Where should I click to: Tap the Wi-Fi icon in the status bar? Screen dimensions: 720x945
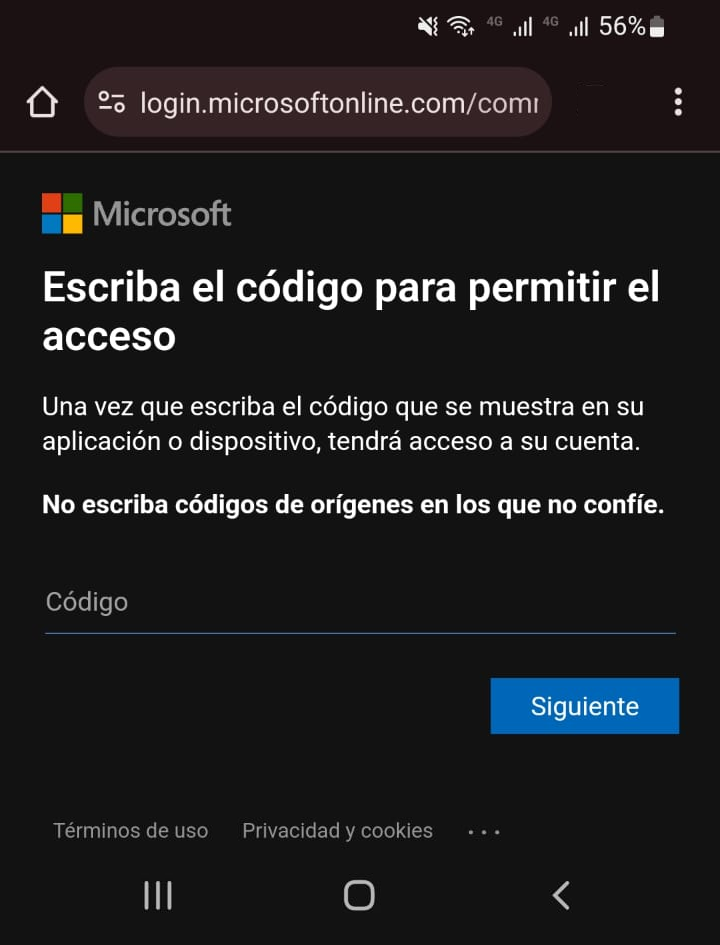tap(461, 26)
